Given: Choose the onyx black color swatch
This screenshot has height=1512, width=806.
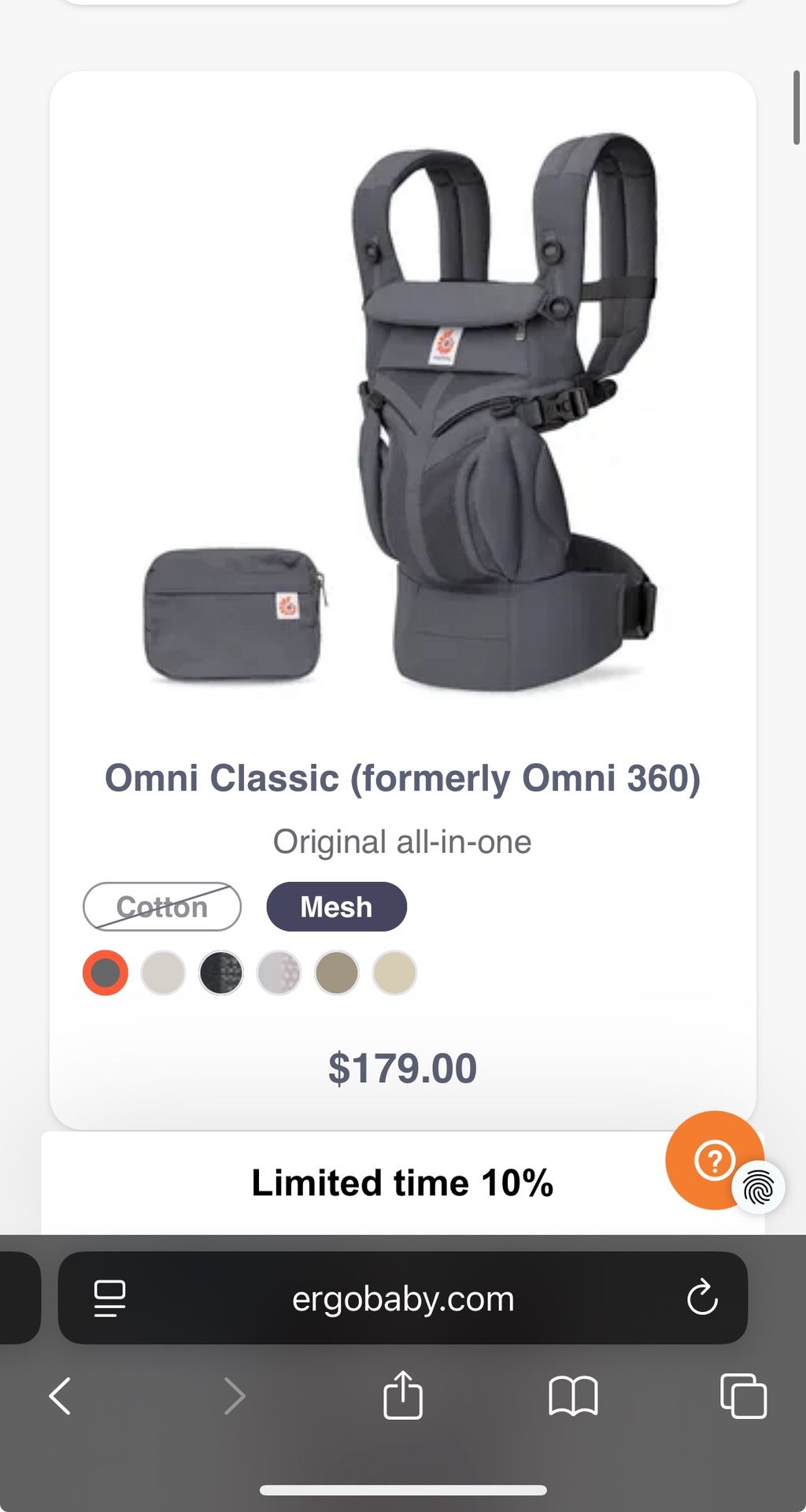Looking at the screenshot, I should coord(220,973).
